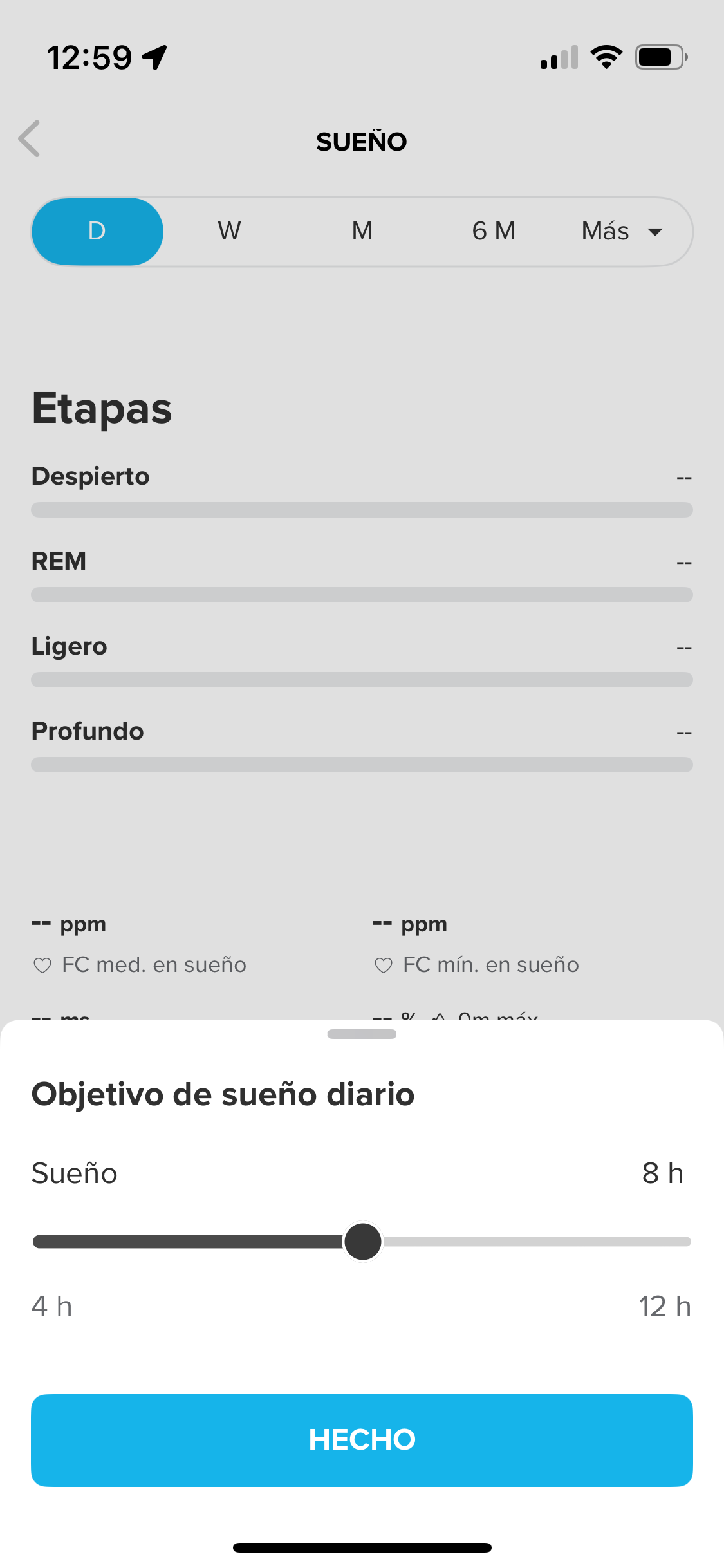This screenshot has height=1568, width=724.
Task: Confirm sleep goal with HECHO
Action: [x=362, y=1440]
